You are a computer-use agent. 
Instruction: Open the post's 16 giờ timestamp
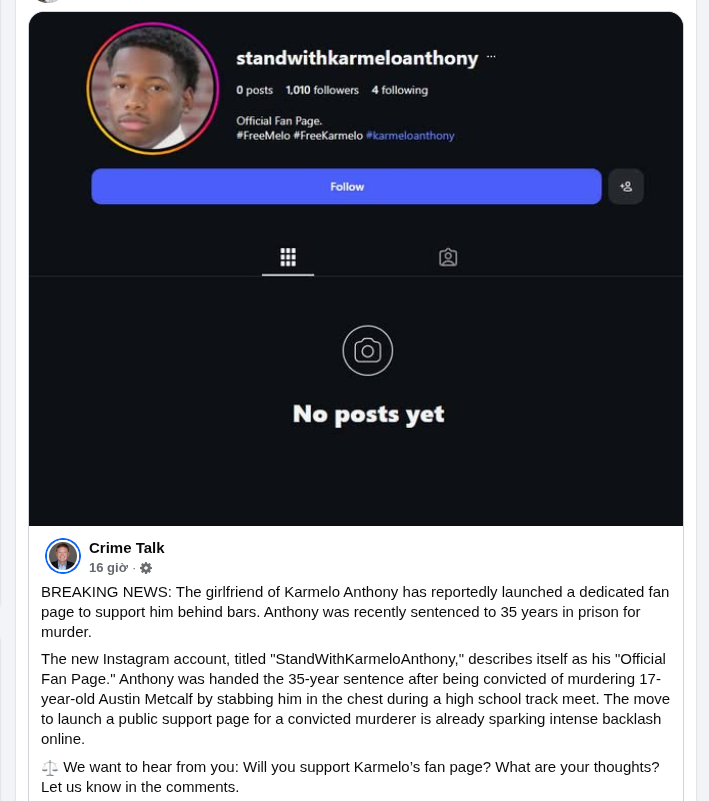[x=108, y=568]
